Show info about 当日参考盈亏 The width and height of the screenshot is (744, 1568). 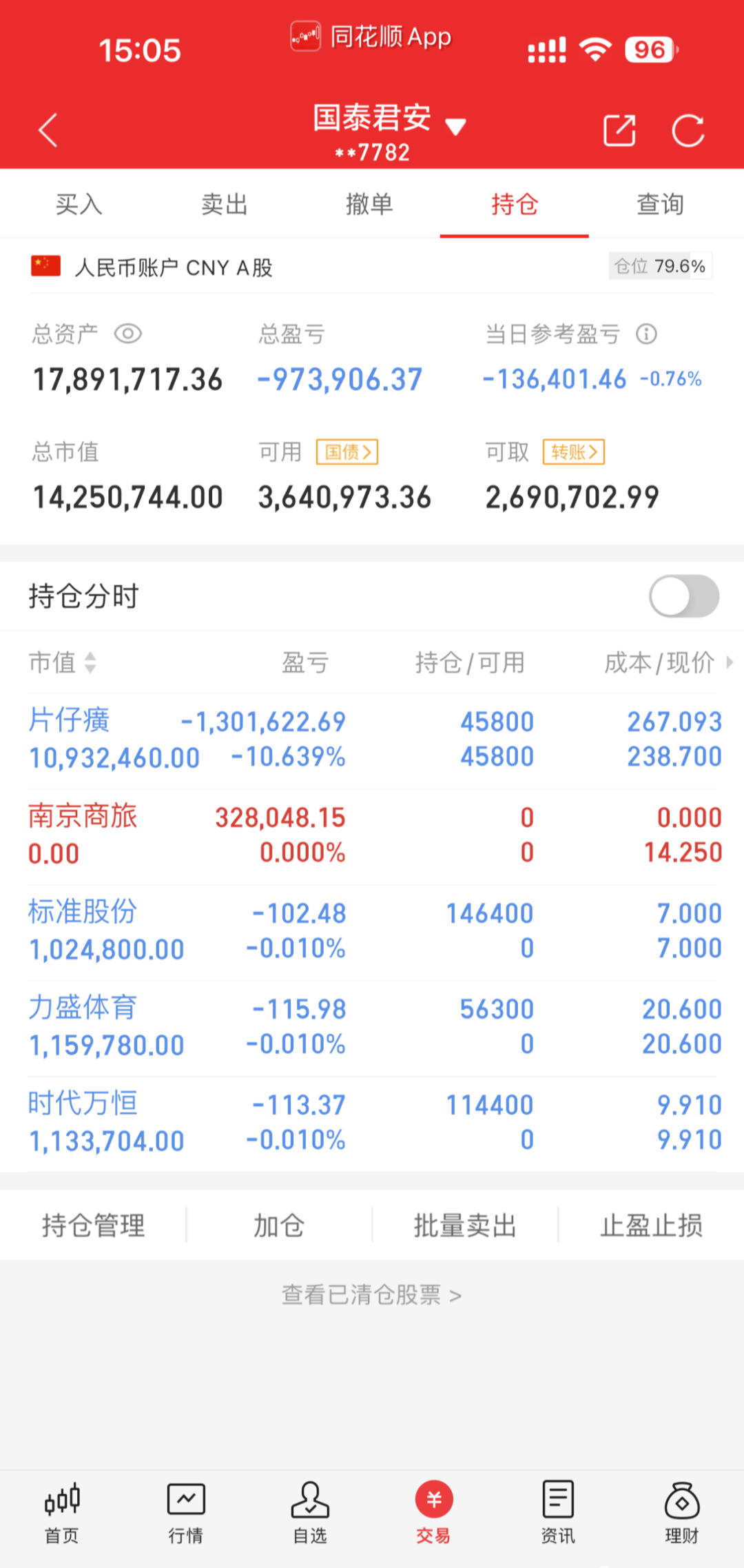pos(646,334)
